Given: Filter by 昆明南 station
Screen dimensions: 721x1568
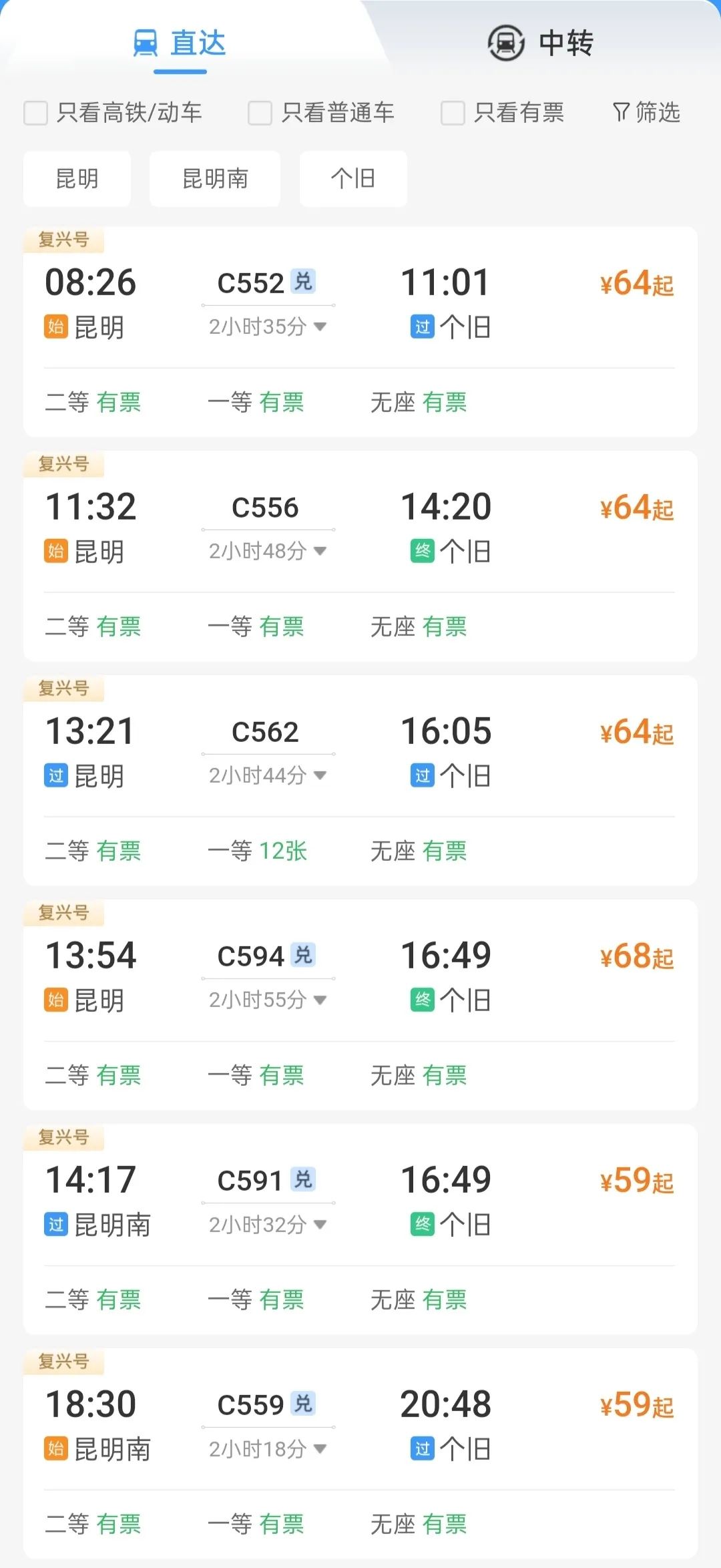Looking at the screenshot, I should click(x=215, y=179).
